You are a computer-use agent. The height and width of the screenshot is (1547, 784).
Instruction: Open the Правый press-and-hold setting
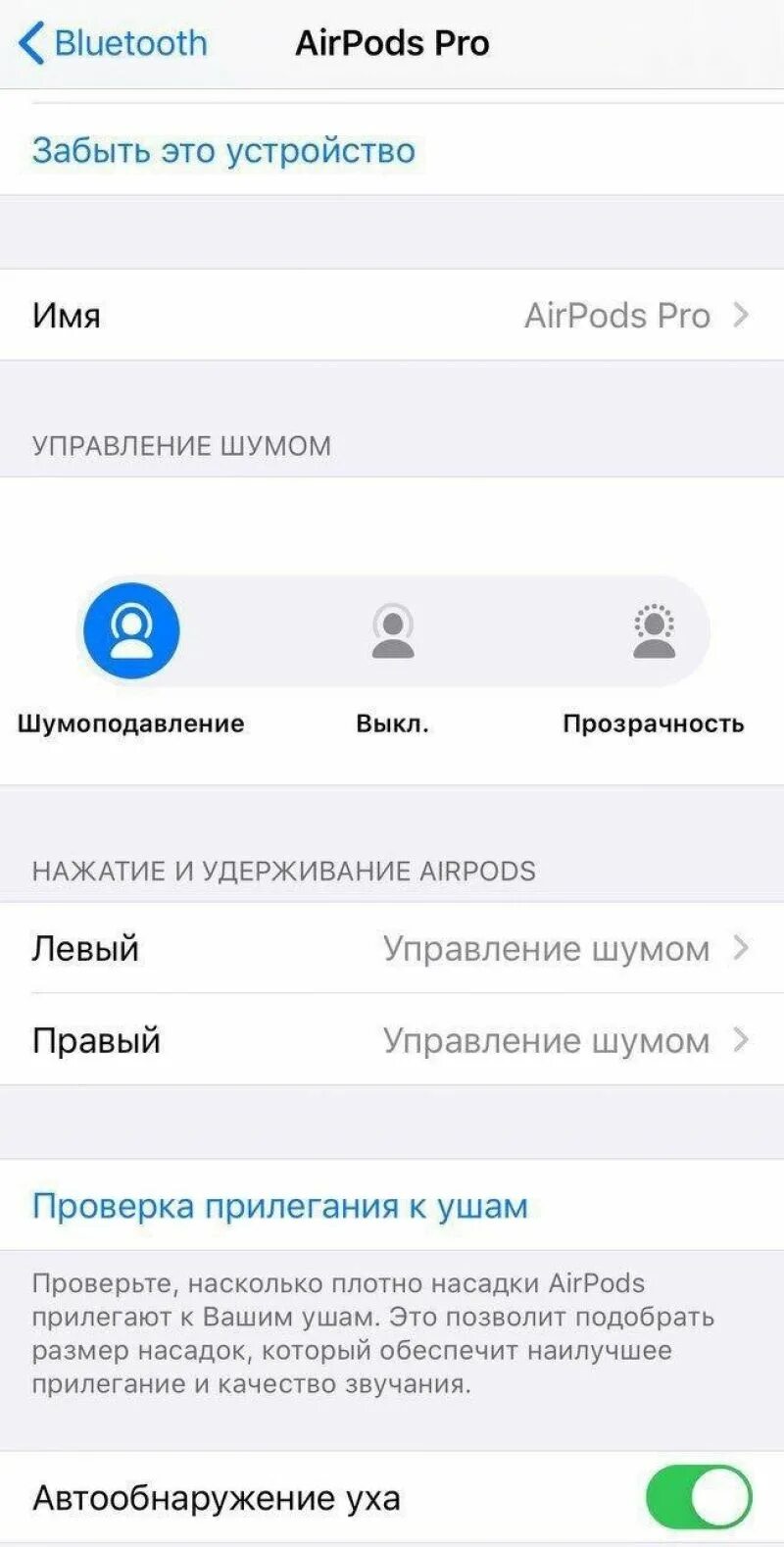tap(392, 1039)
